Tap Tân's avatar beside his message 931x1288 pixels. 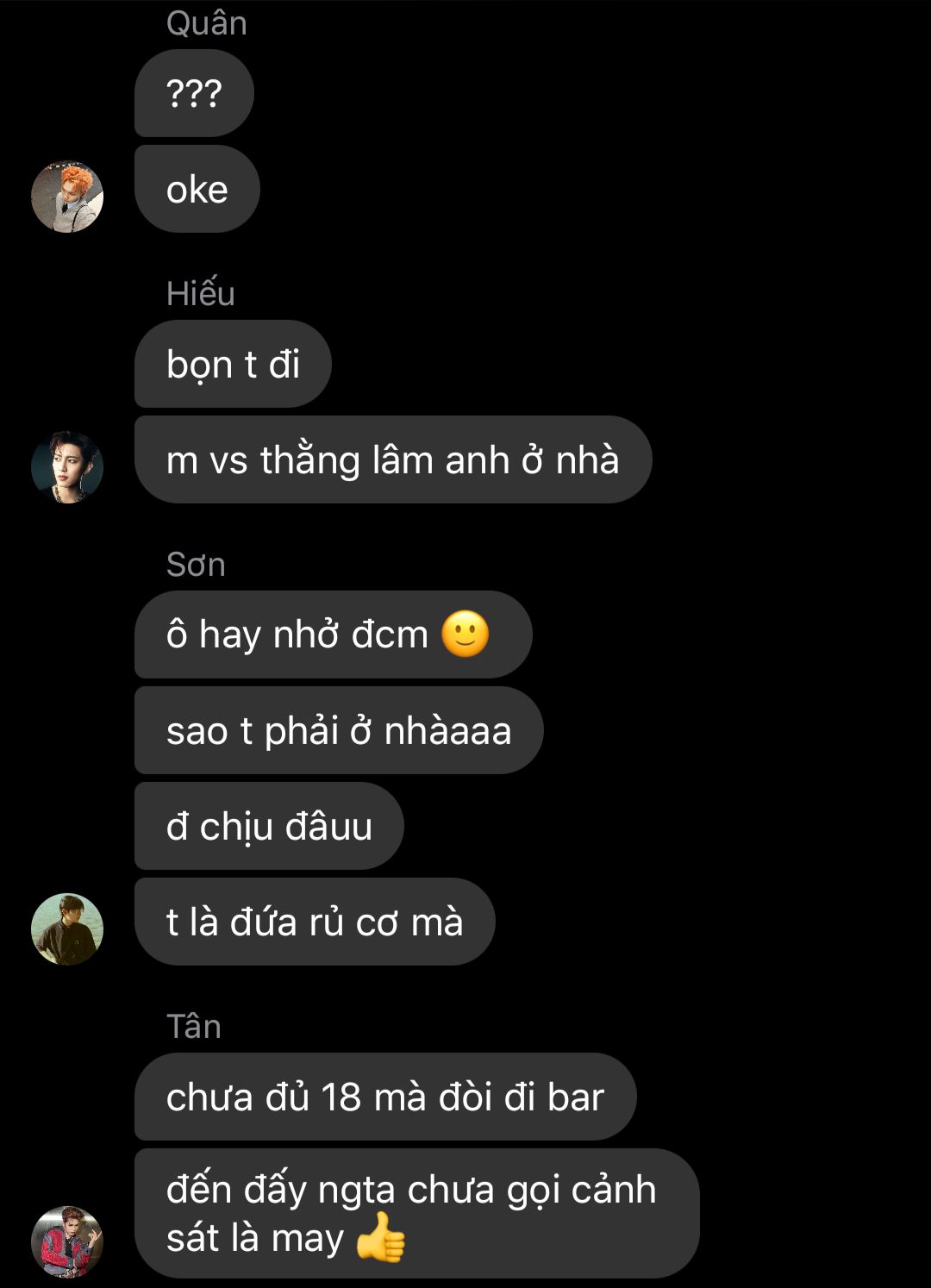[x=67, y=1241]
